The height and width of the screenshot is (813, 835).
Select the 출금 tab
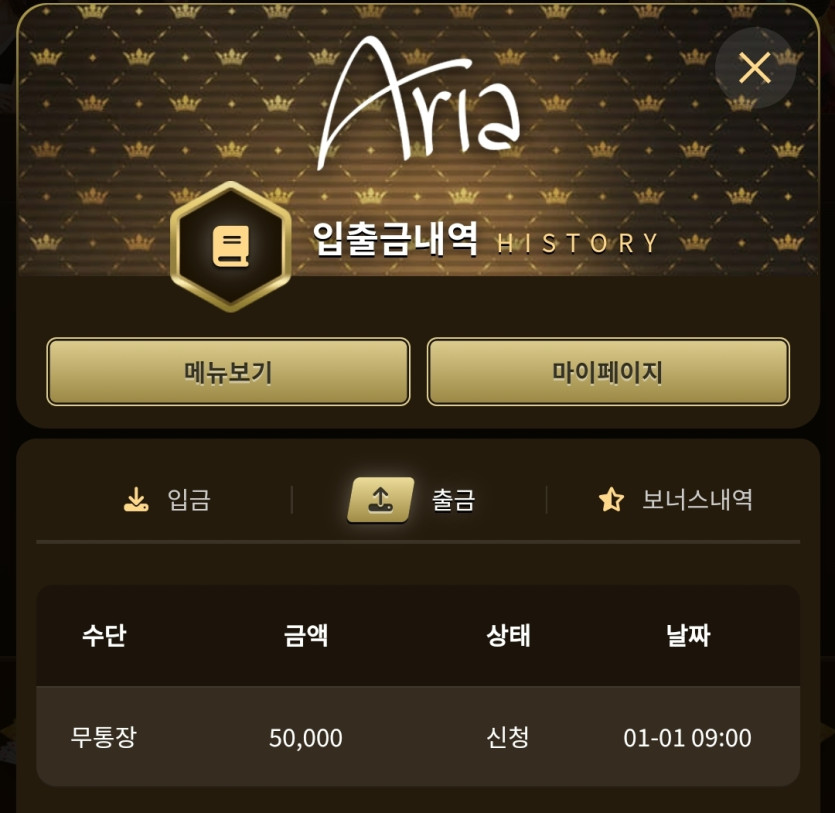click(413, 500)
